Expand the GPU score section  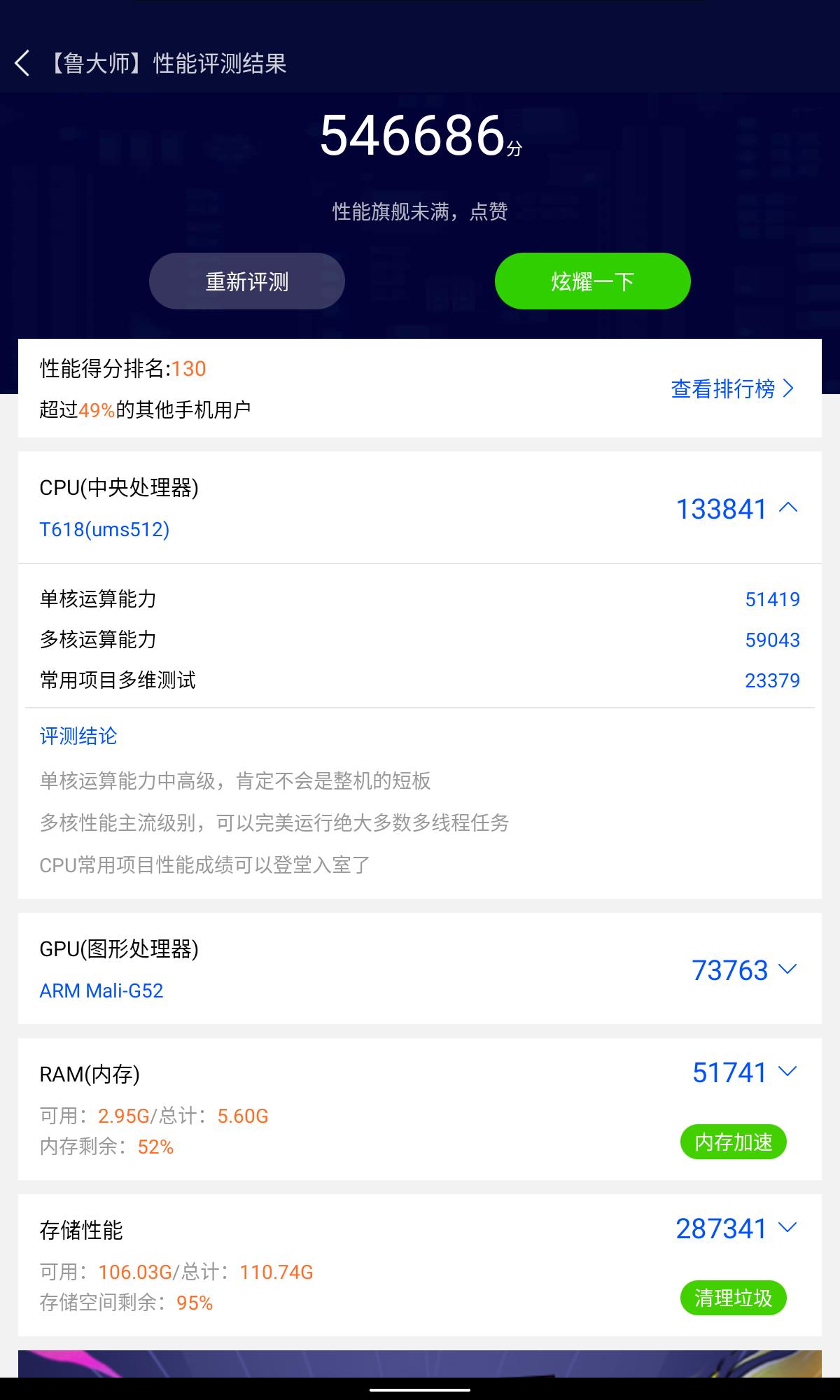(787, 969)
